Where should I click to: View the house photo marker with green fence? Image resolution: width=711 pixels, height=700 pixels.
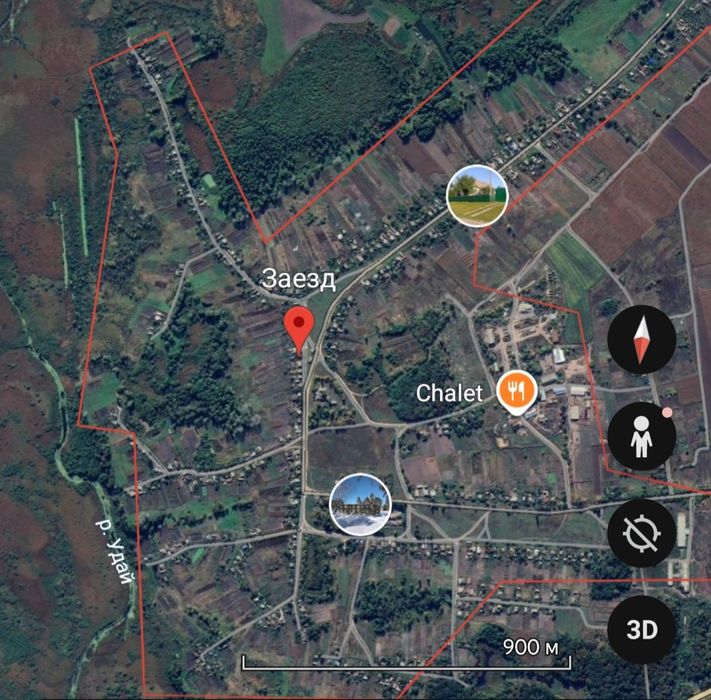click(477, 196)
